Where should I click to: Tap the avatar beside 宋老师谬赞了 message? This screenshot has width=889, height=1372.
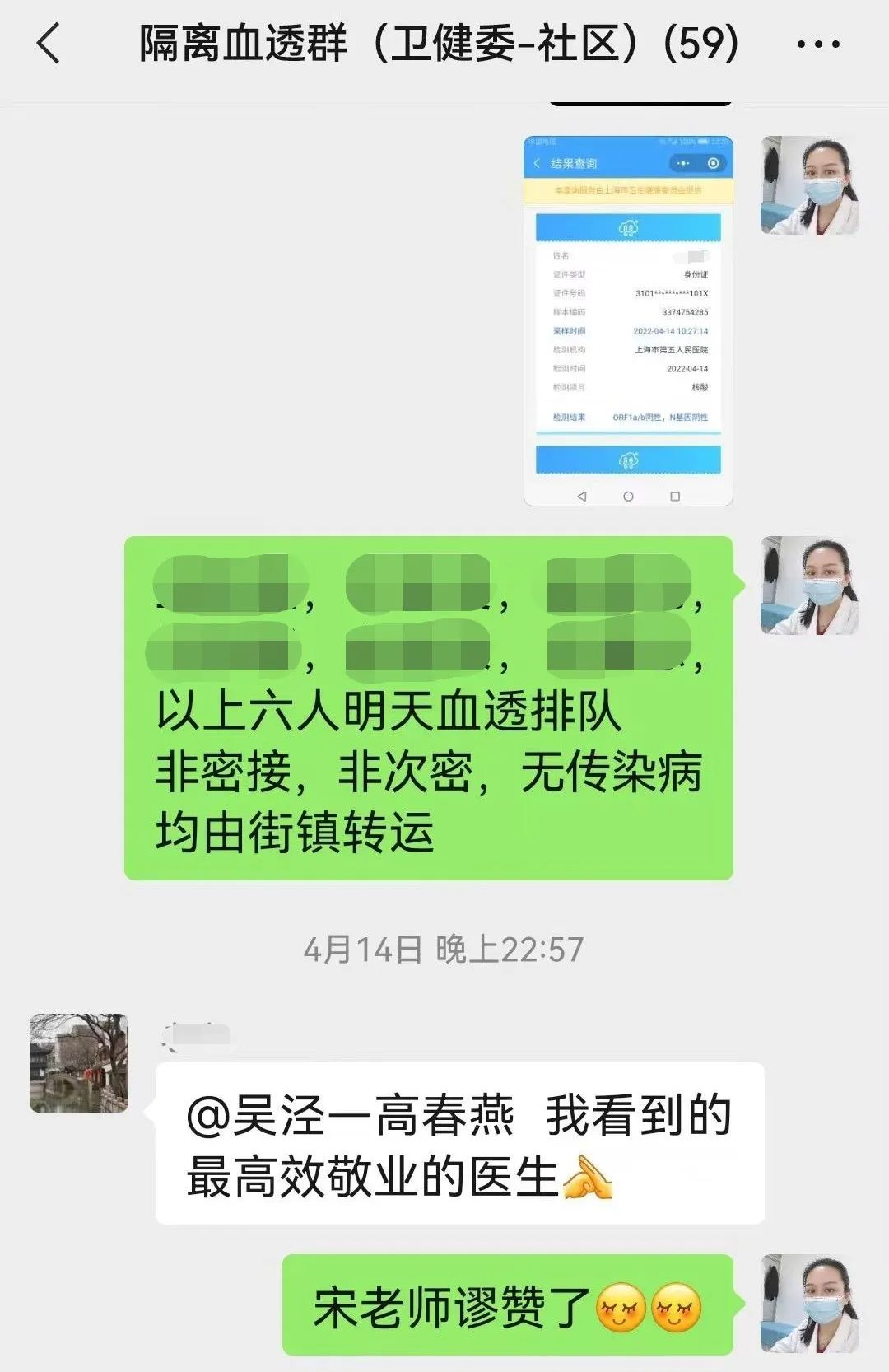click(x=809, y=1304)
